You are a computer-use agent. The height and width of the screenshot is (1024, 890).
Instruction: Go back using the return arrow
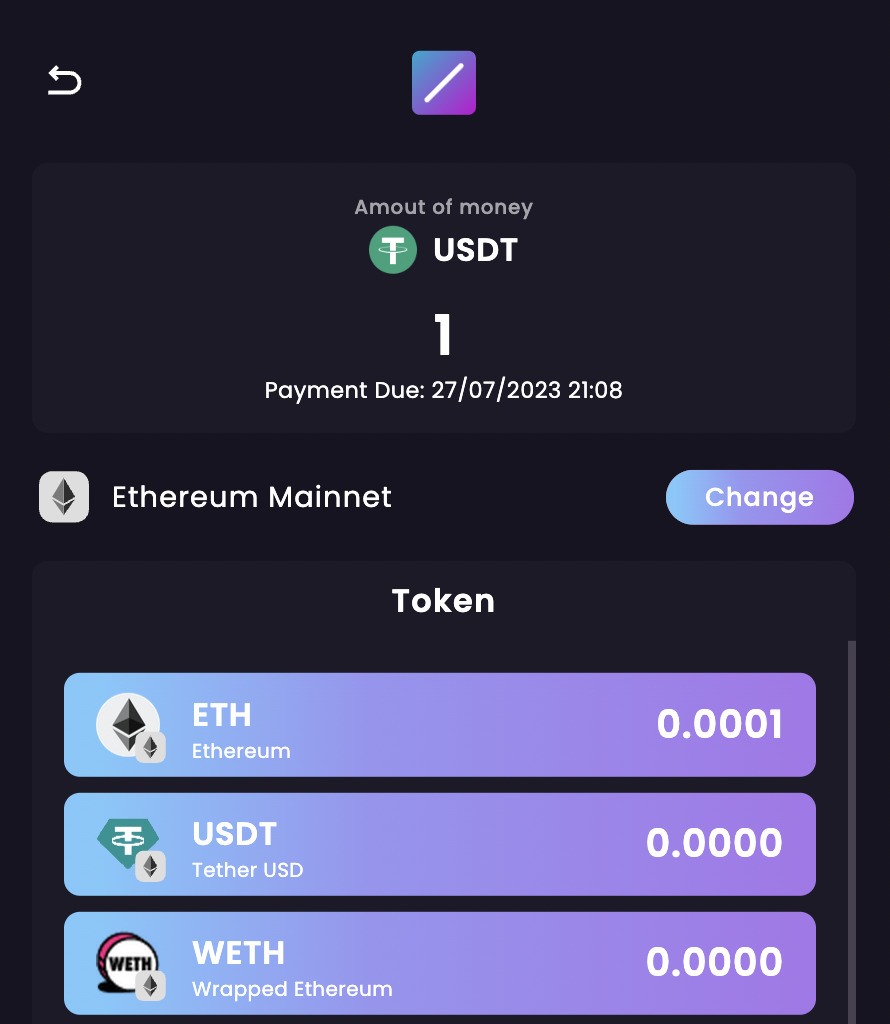[x=64, y=81]
